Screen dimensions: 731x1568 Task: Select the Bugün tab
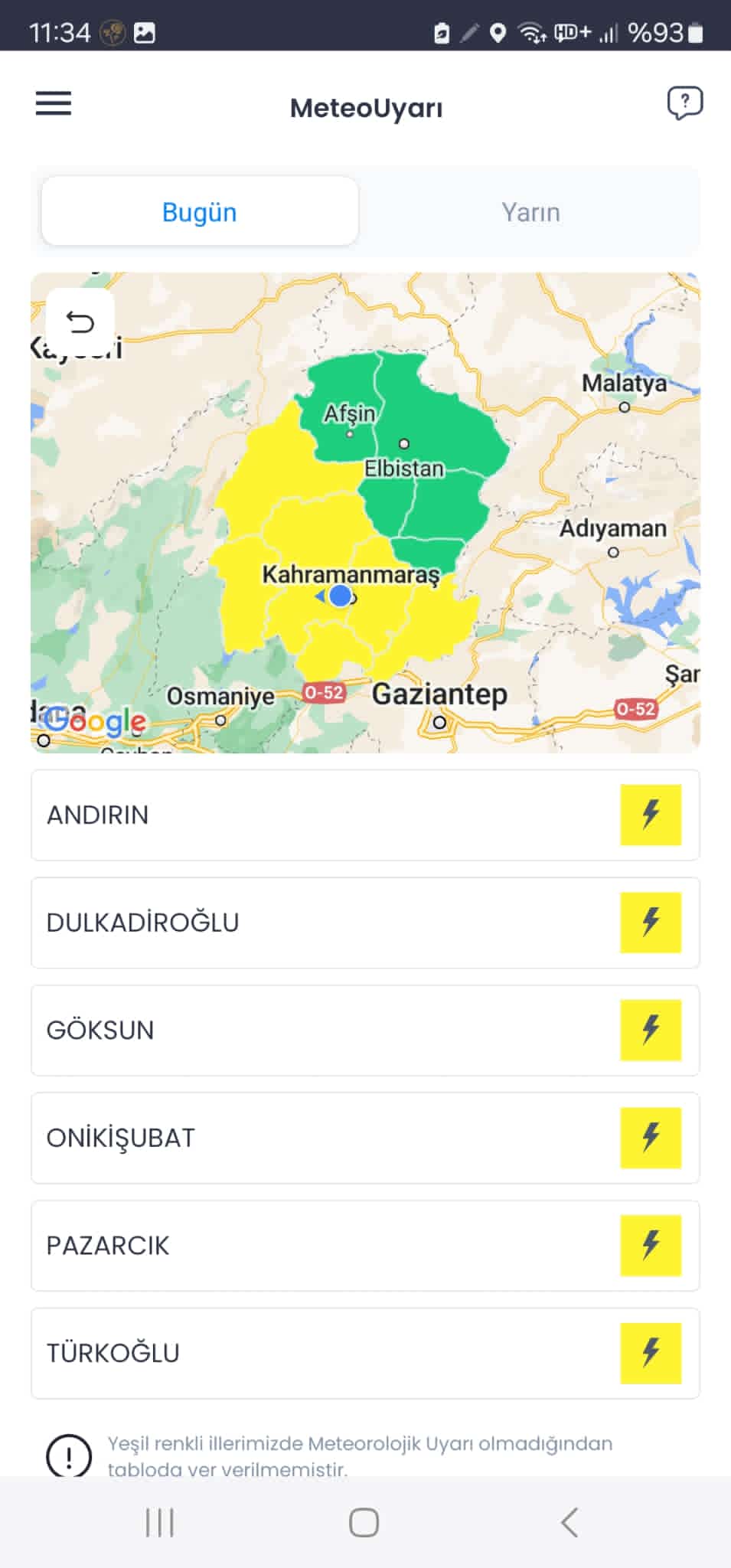pyautogui.click(x=200, y=211)
